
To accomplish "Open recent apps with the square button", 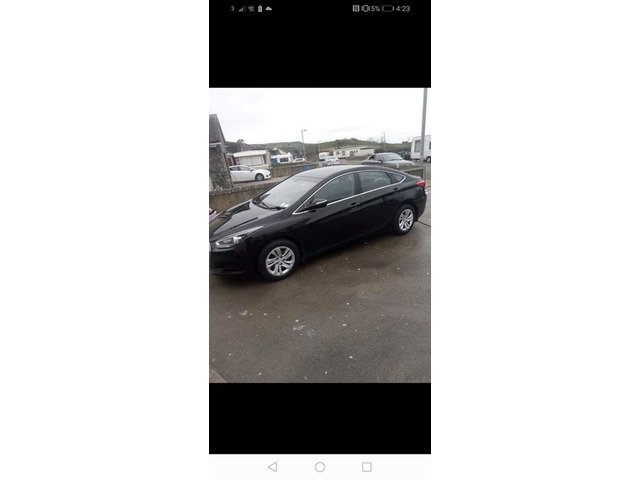I will tap(367, 467).
